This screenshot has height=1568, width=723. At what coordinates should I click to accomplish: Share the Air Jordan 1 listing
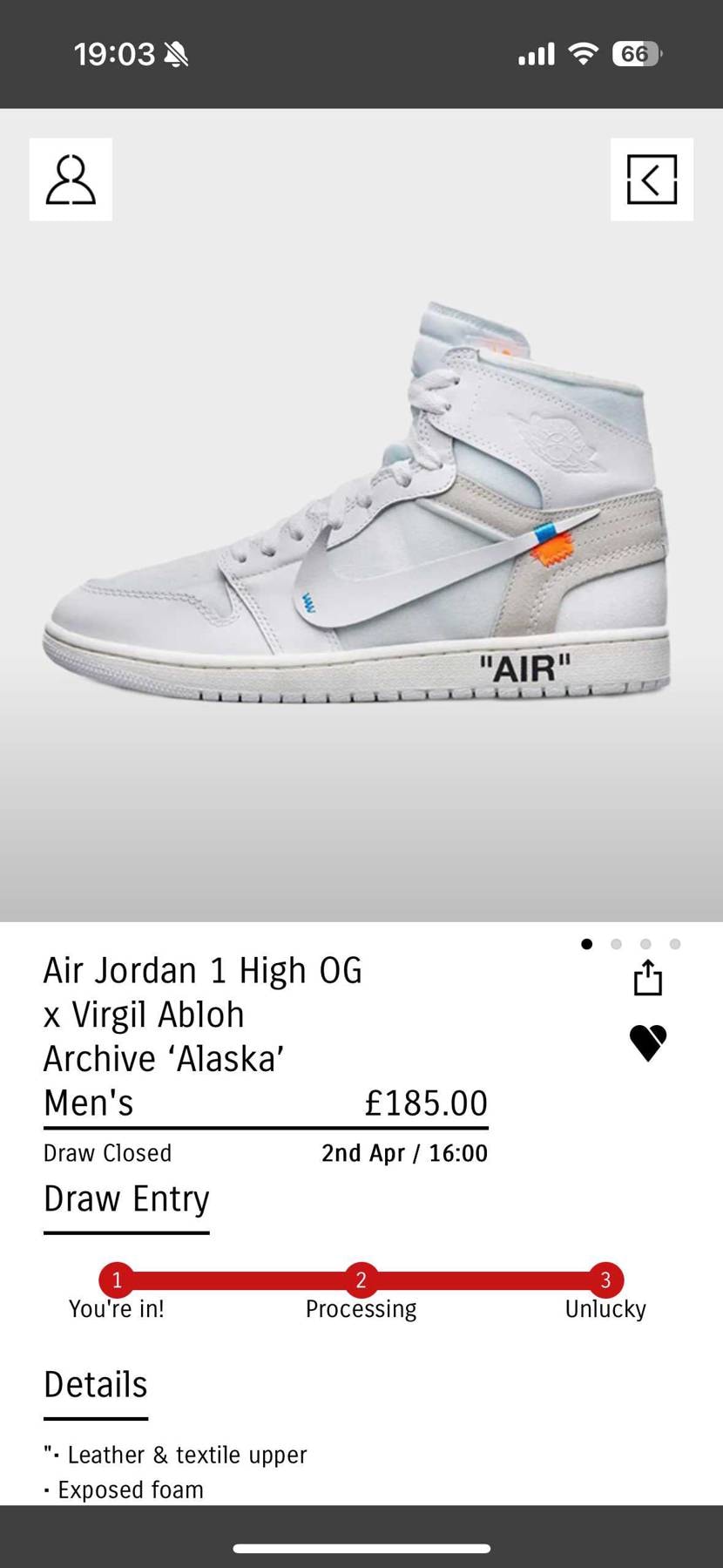(647, 977)
